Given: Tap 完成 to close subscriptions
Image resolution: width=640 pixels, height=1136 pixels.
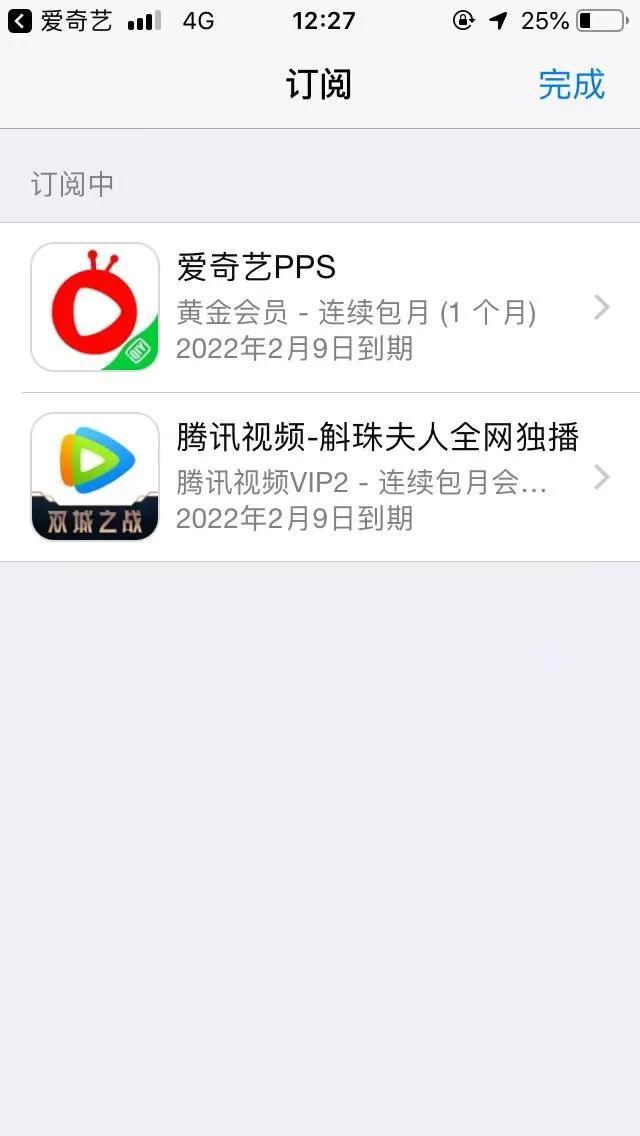Looking at the screenshot, I should pyautogui.click(x=571, y=84).
